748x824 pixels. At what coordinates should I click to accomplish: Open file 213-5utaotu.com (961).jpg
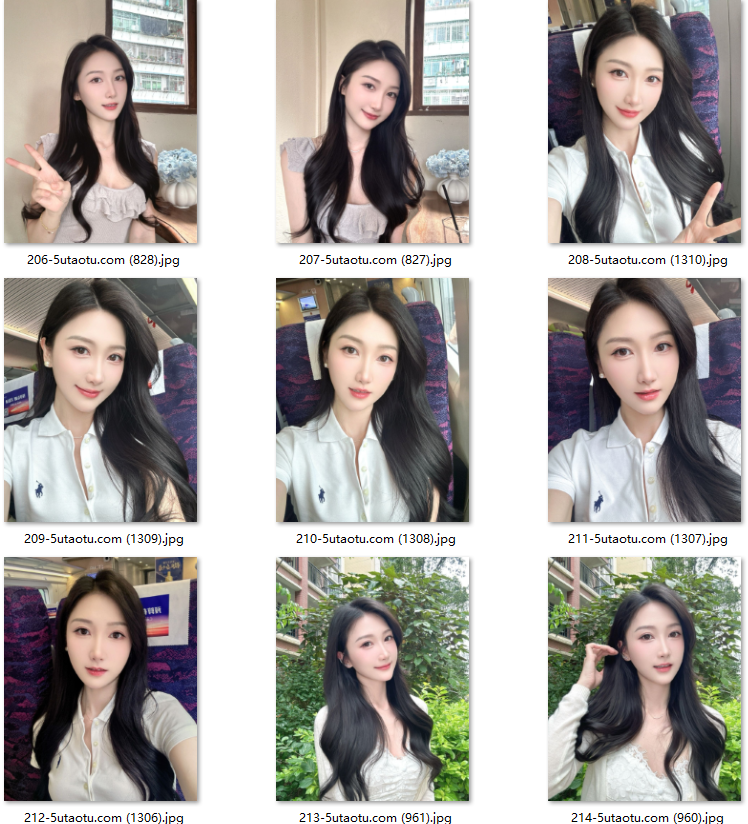pyautogui.click(x=372, y=679)
